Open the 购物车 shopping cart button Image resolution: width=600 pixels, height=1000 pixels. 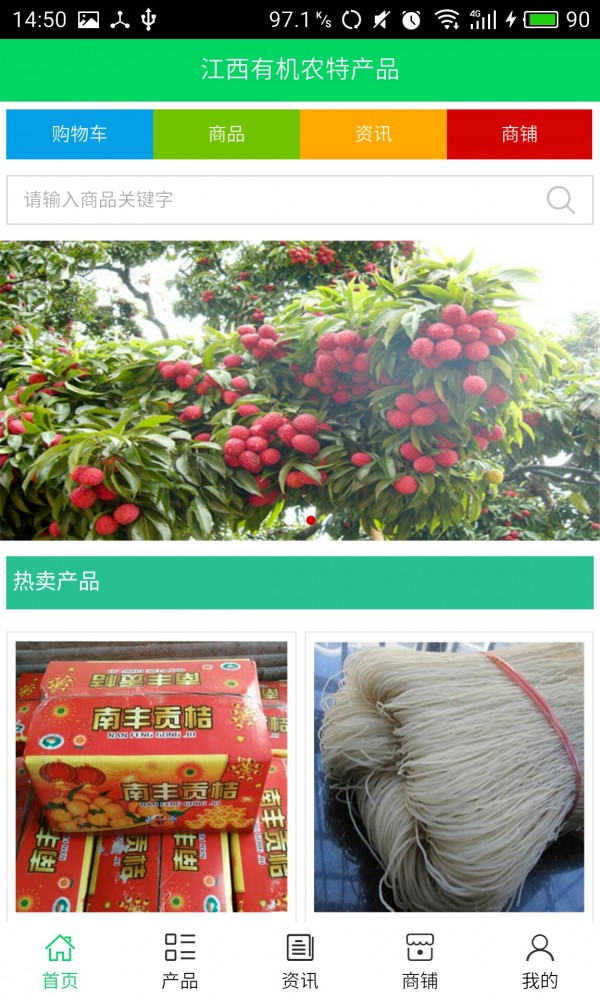point(80,134)
